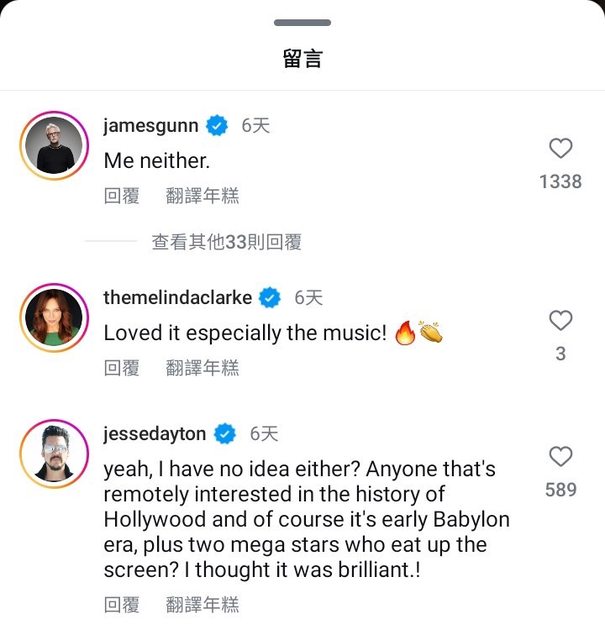Viewport: 605px width, 640px height.
Task: Open the jamesgunn username link
Action: click(x=151, y=126)
